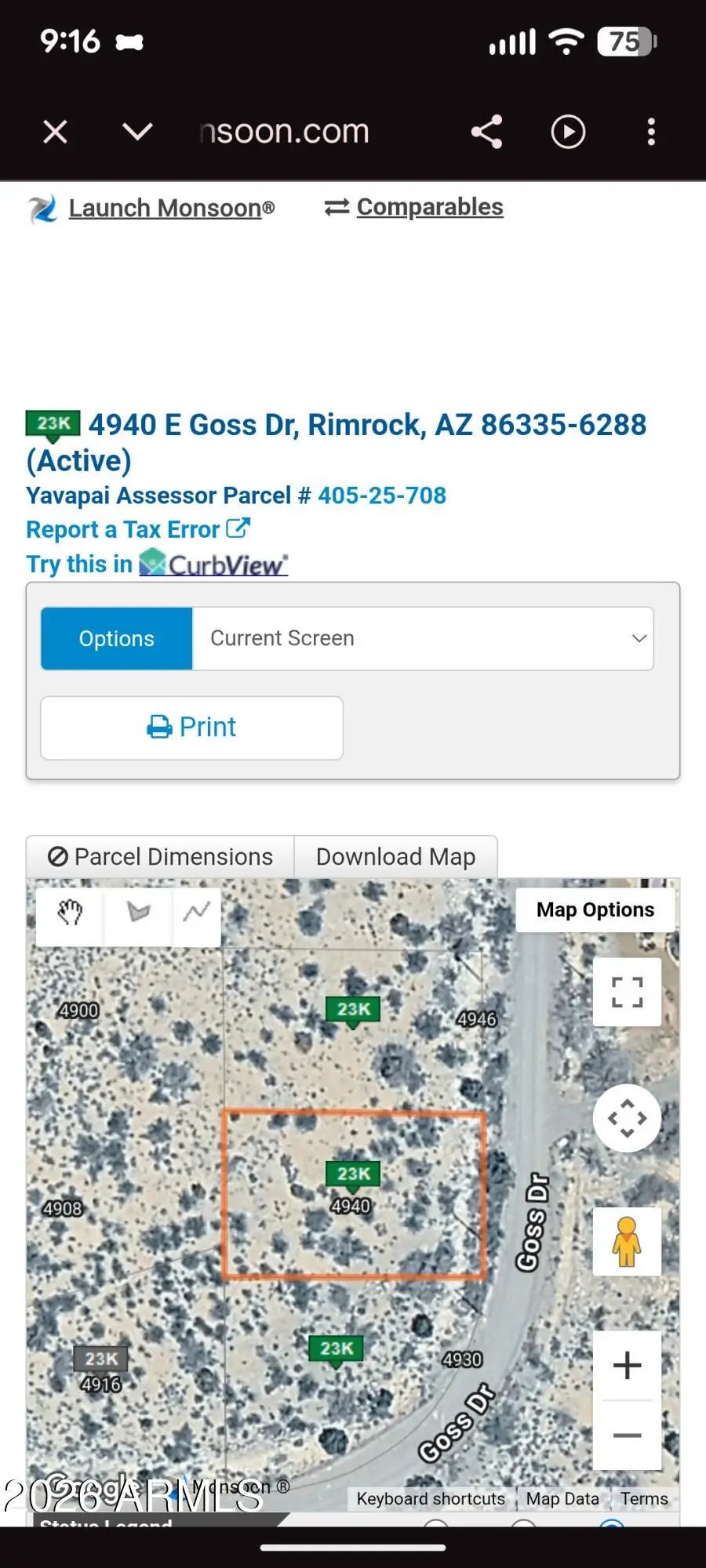Tap the blue Options button
This screenshot has width=706, height=1568.
[x=116, y=638]
